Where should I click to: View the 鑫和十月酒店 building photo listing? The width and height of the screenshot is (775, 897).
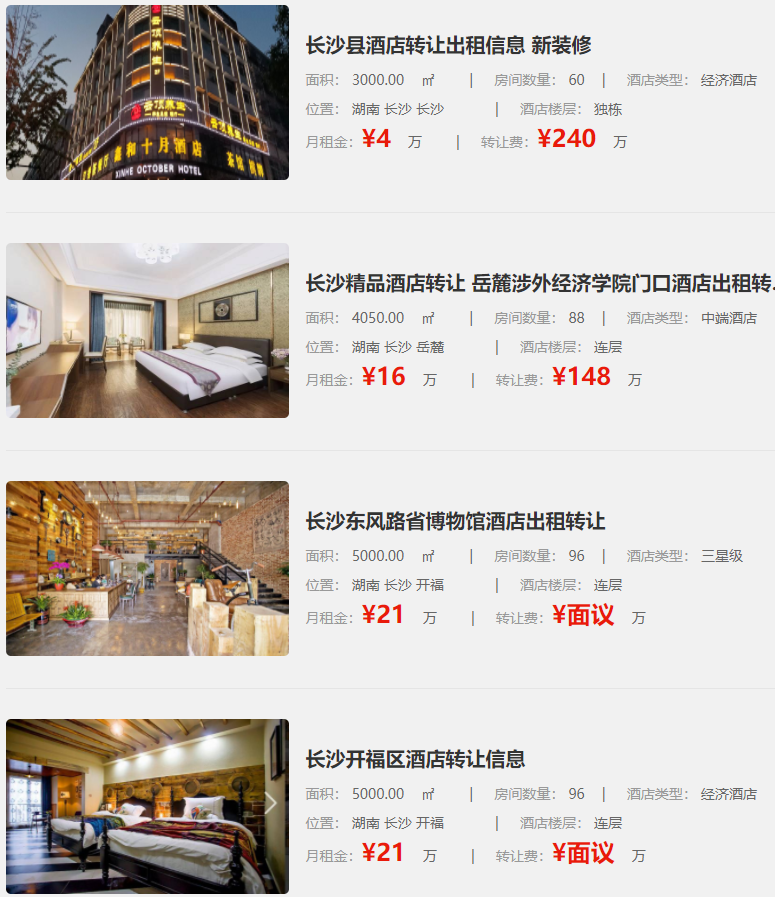coord(147,92)
